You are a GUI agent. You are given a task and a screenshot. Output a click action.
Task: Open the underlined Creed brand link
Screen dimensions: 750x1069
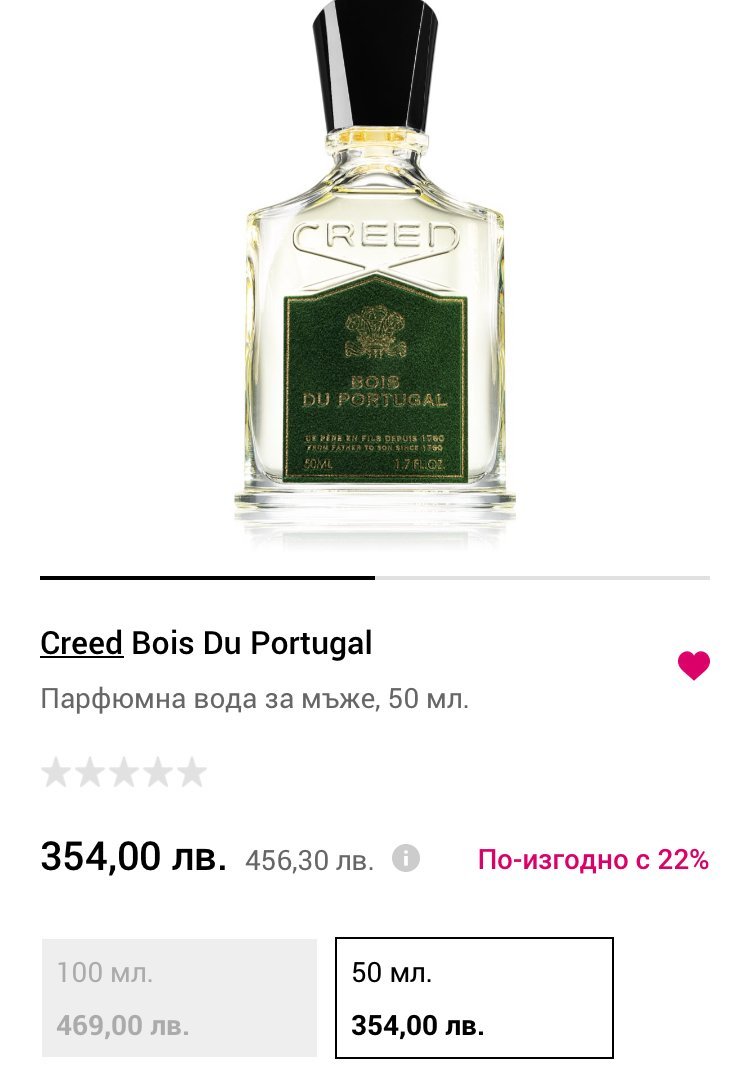point(81,643)
